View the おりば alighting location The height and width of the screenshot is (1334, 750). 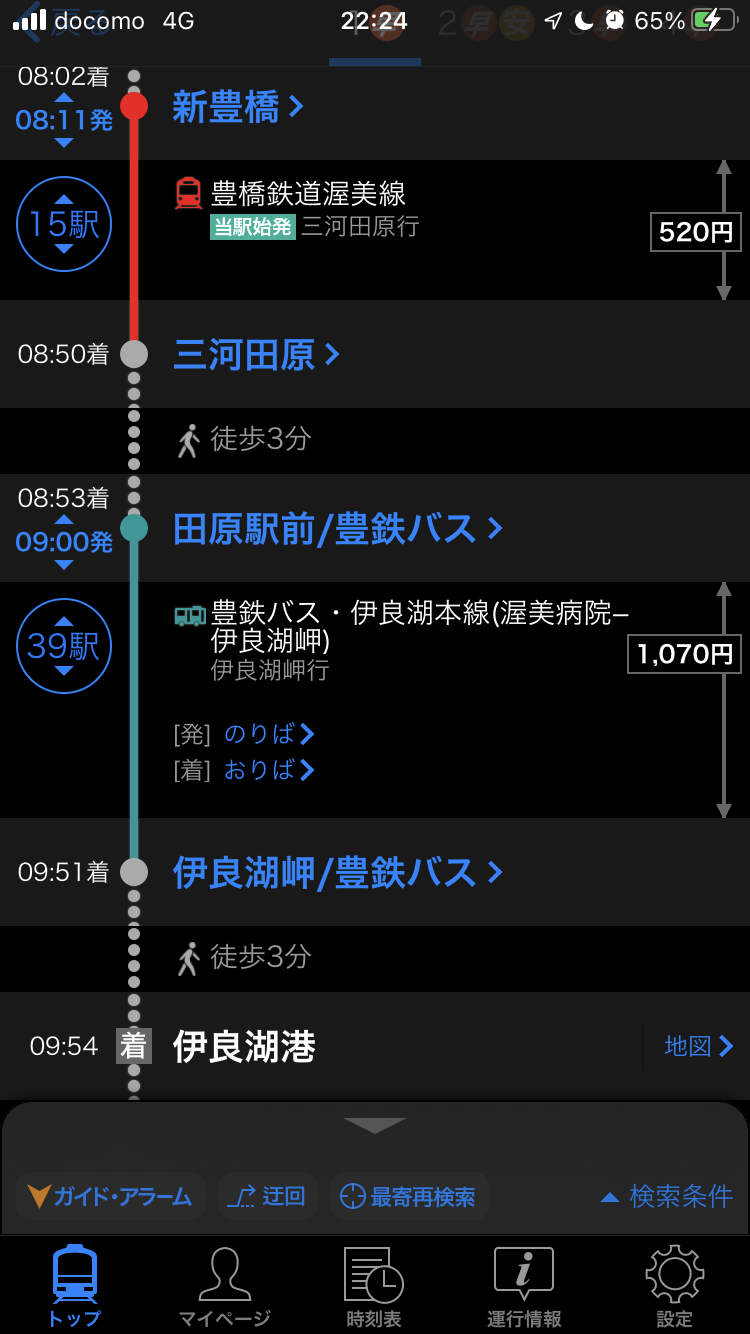(x=268, y=770)
